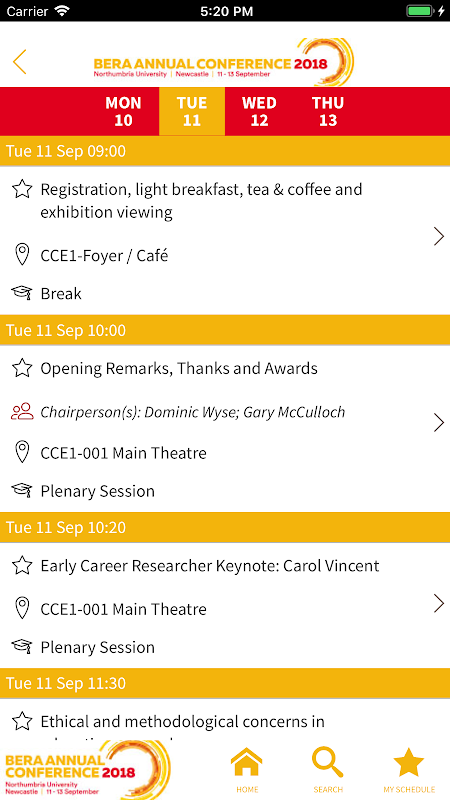Go to the Home tab
The image size is (450, 800).
247,770
